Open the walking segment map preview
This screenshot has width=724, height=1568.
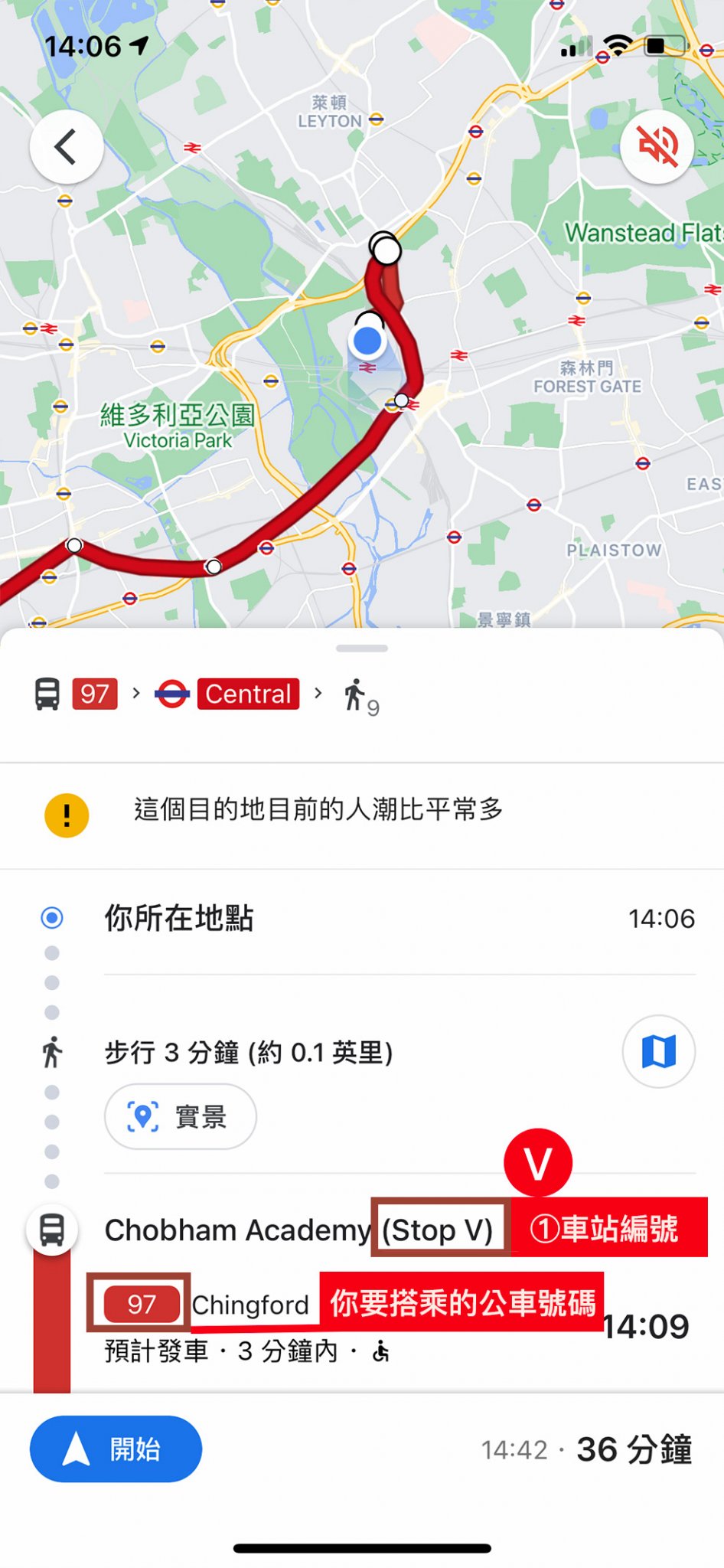[658, 1051]
